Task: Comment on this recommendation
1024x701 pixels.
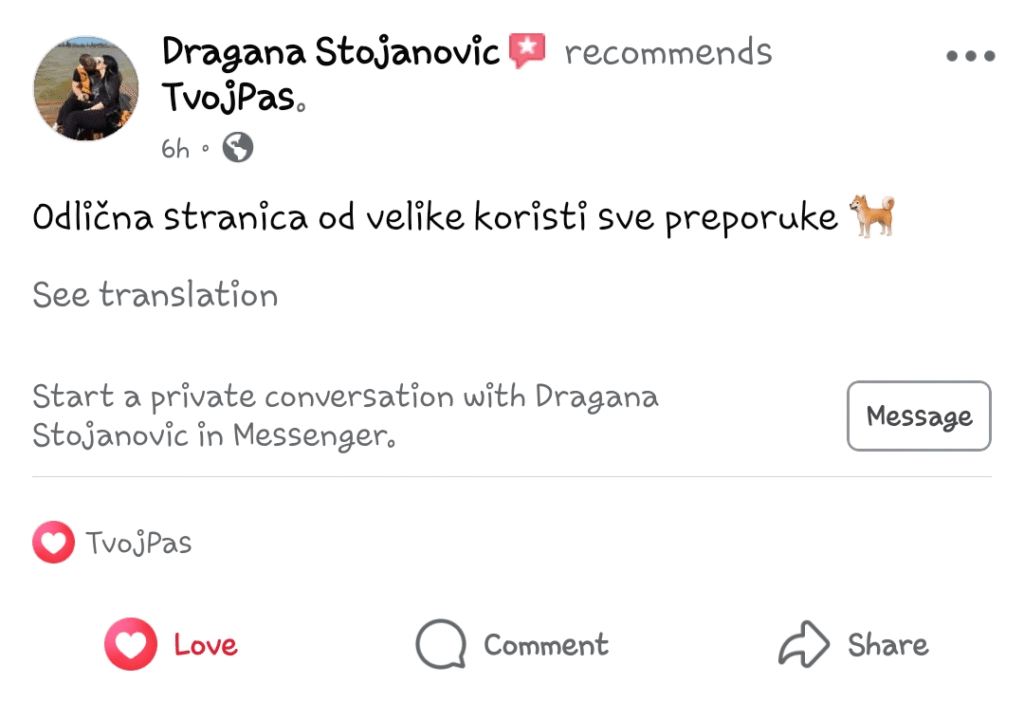Action: tap(512, 645)
